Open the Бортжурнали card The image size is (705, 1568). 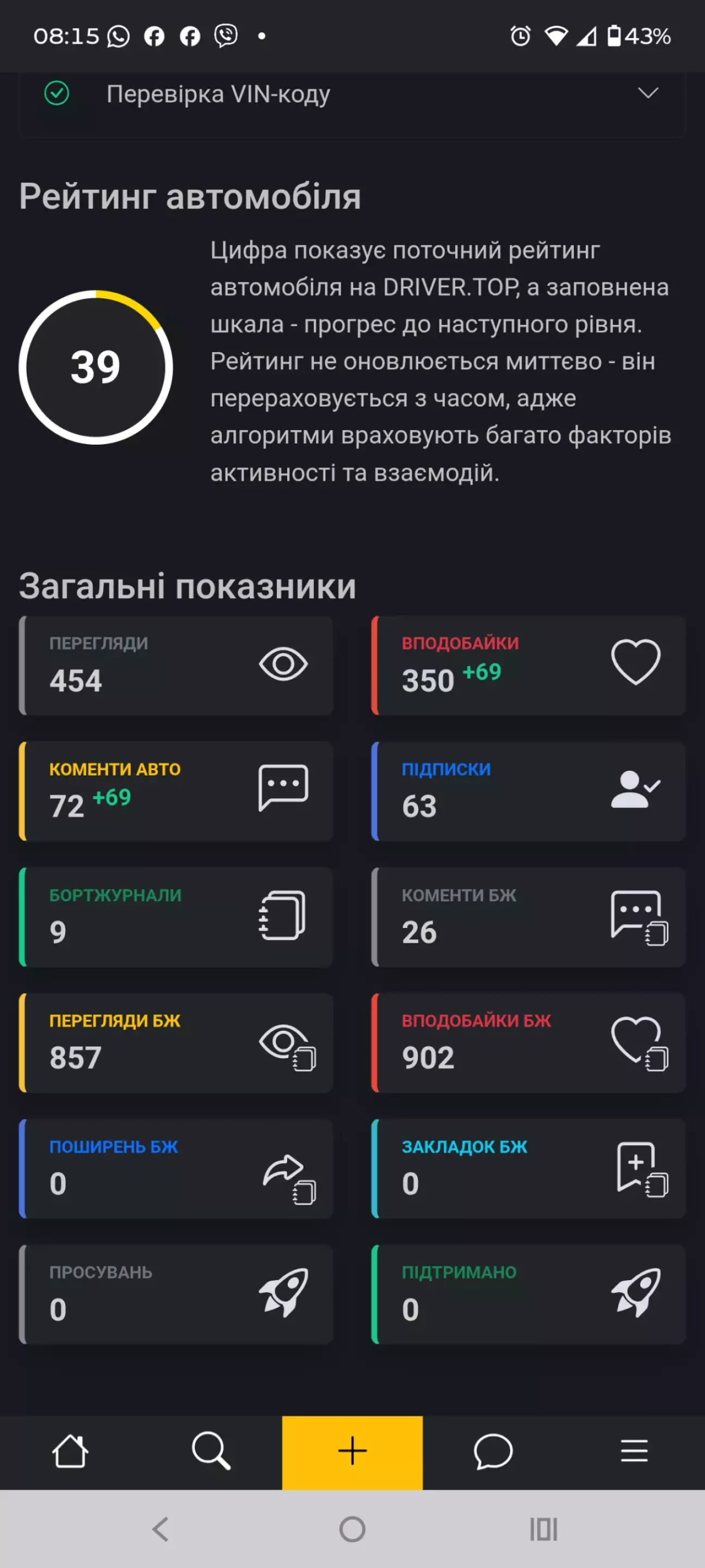(x=176, y=917)
